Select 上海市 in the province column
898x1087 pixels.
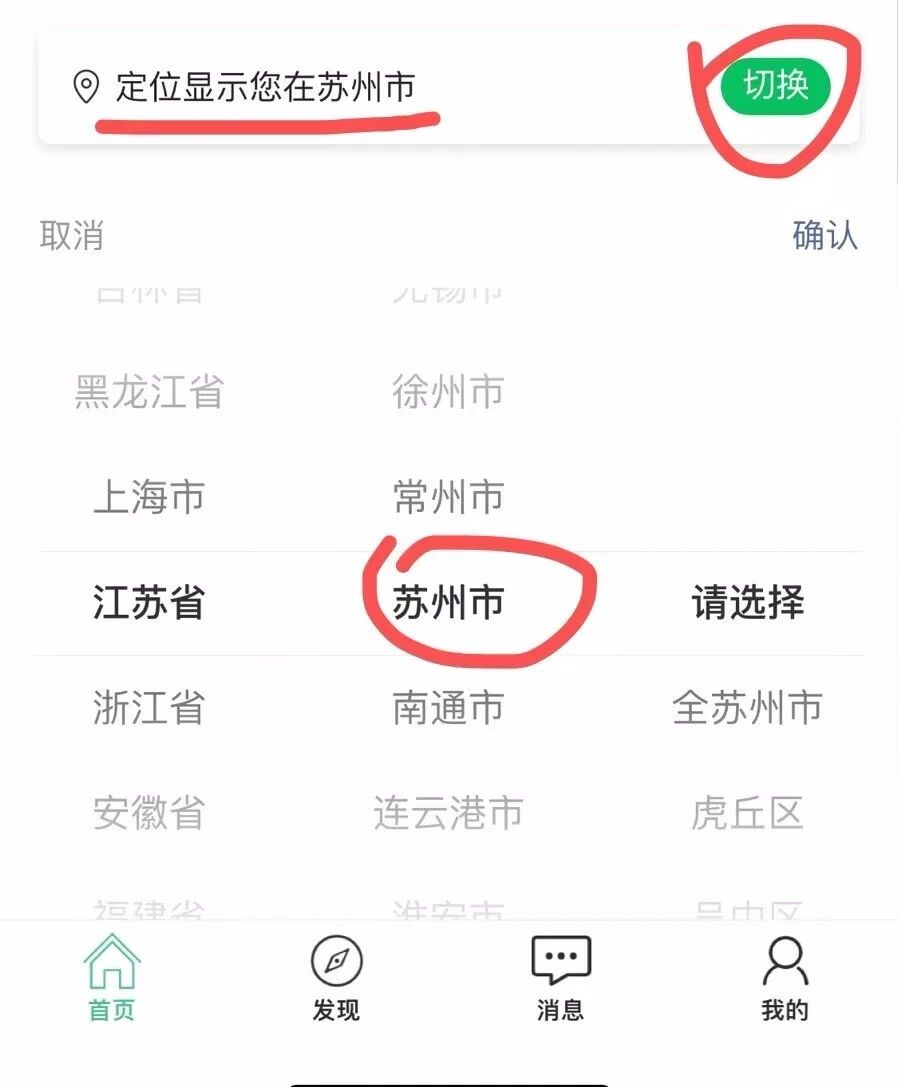coord(149,497)
